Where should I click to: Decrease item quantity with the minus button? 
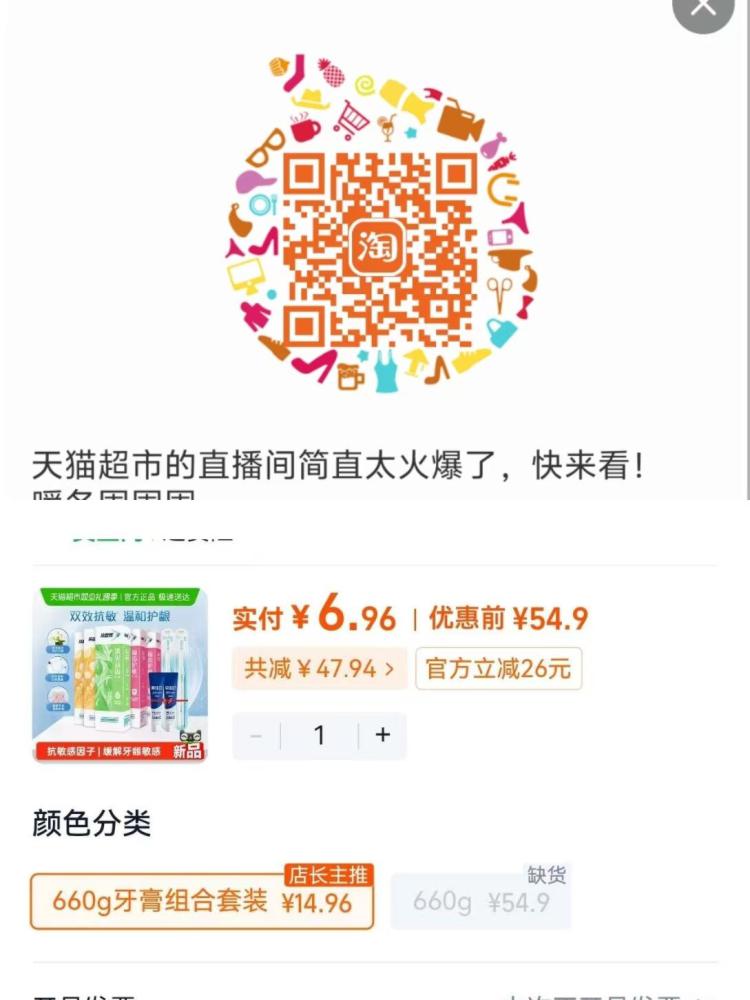pyautogui.click(x=255, y=735)
